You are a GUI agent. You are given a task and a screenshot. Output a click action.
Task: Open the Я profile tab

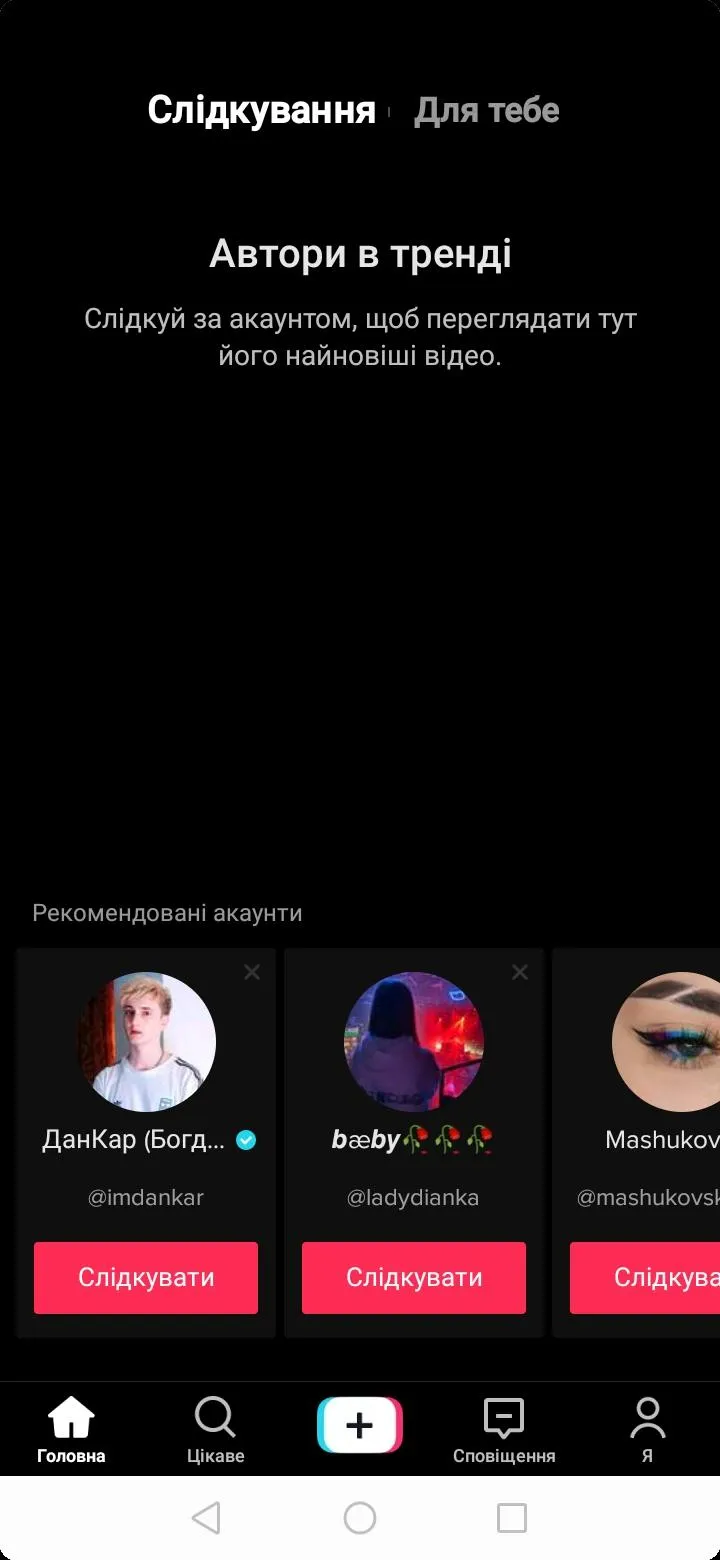(647, 1430)
